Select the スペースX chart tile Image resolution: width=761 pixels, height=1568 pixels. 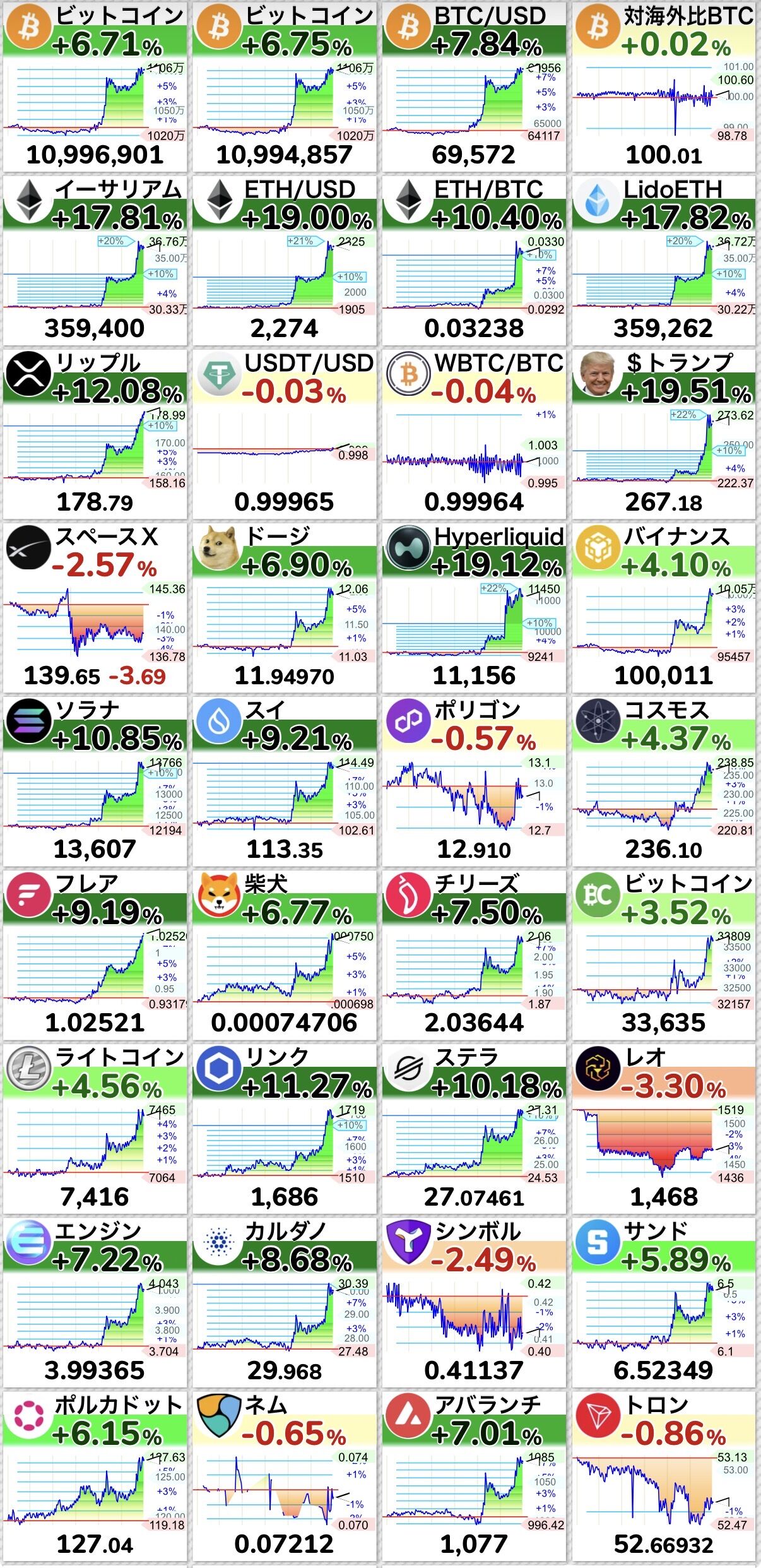pos(95,608)
